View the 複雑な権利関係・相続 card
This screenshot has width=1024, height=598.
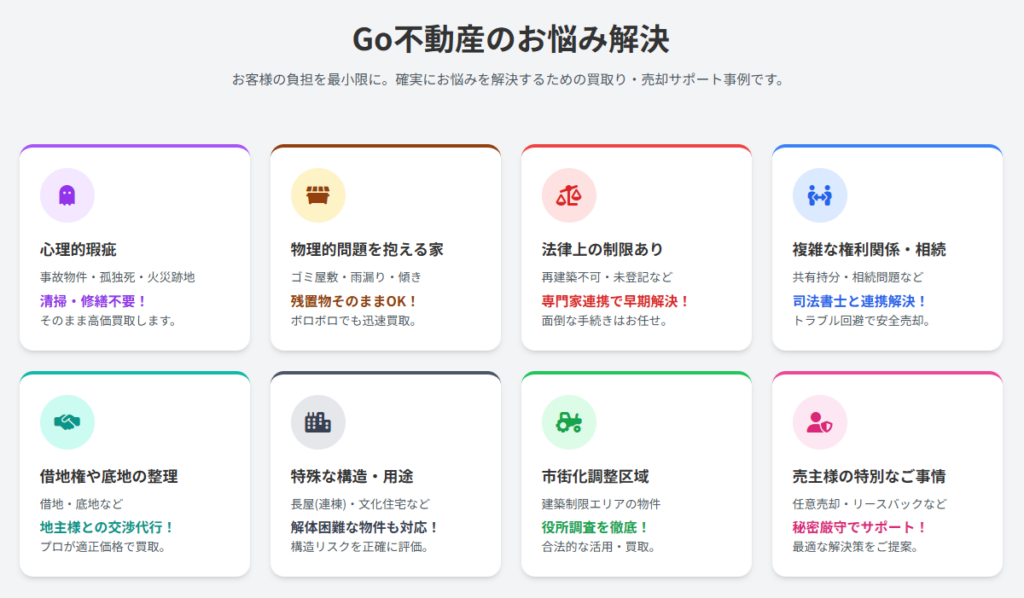point(887,247)
